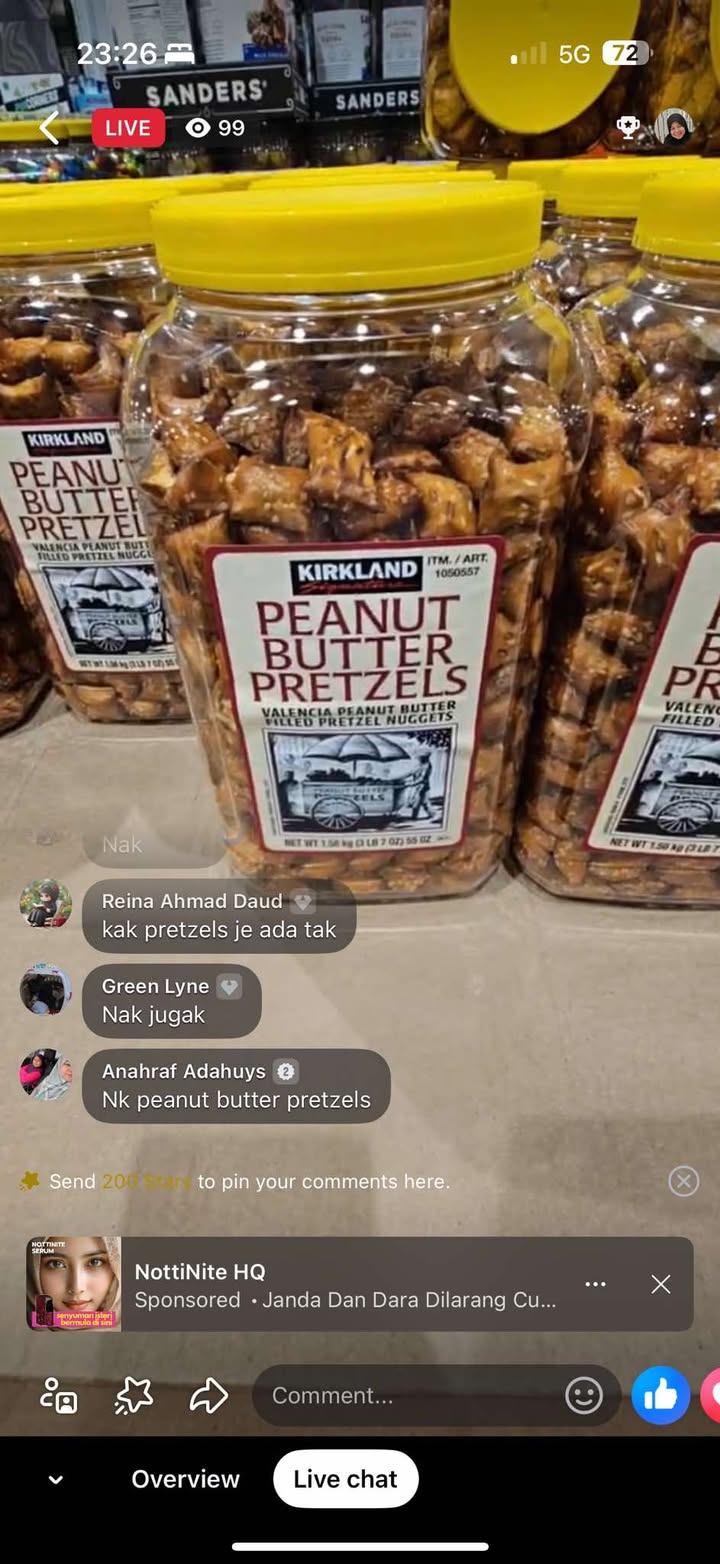Open the host's profile picture
Image resolution: width=720 pixels, height=1564 pixels.
click(674, 127)
